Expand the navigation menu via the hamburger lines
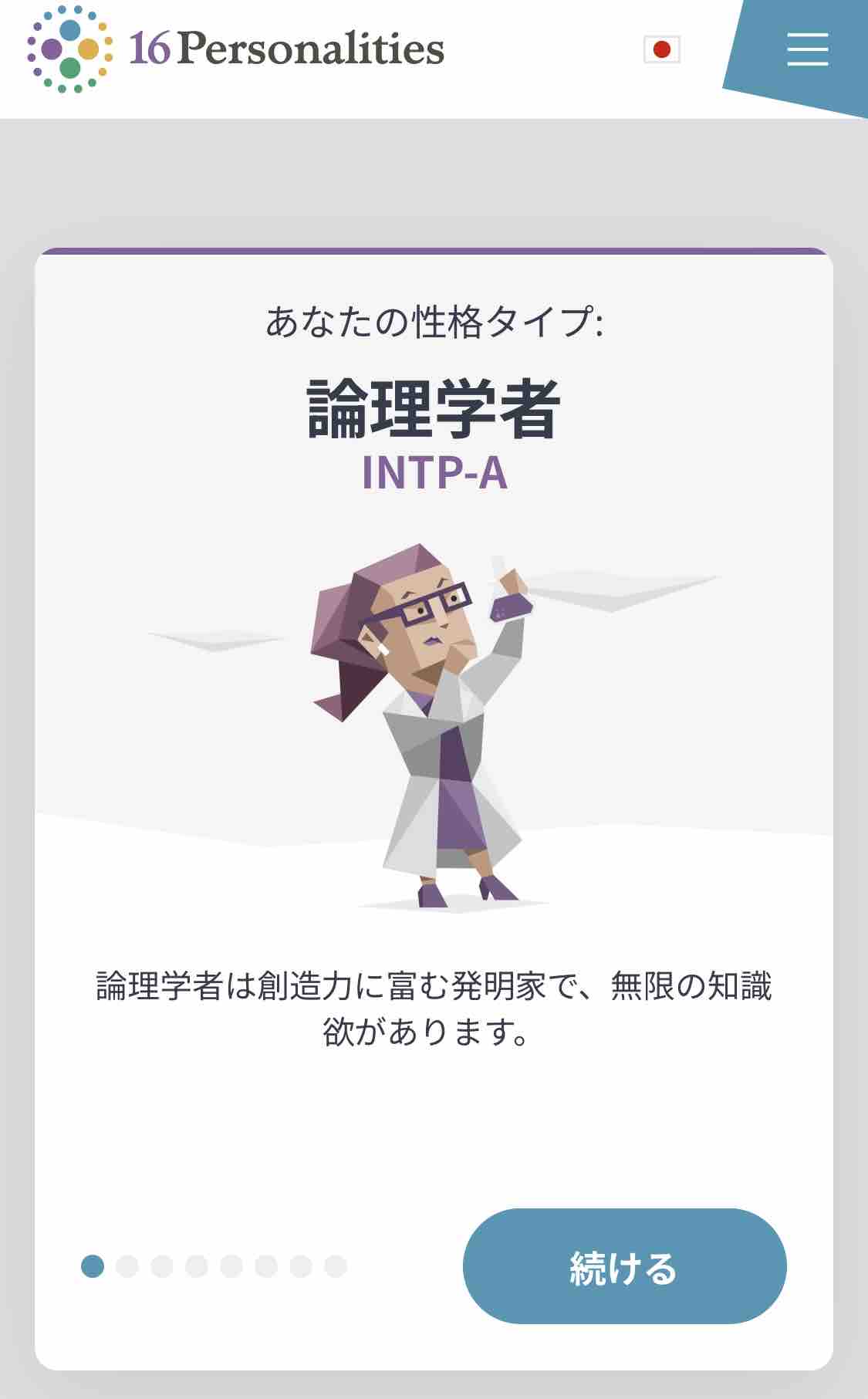868x1399 pixels. pyautogui.click(x=807, y=50)
